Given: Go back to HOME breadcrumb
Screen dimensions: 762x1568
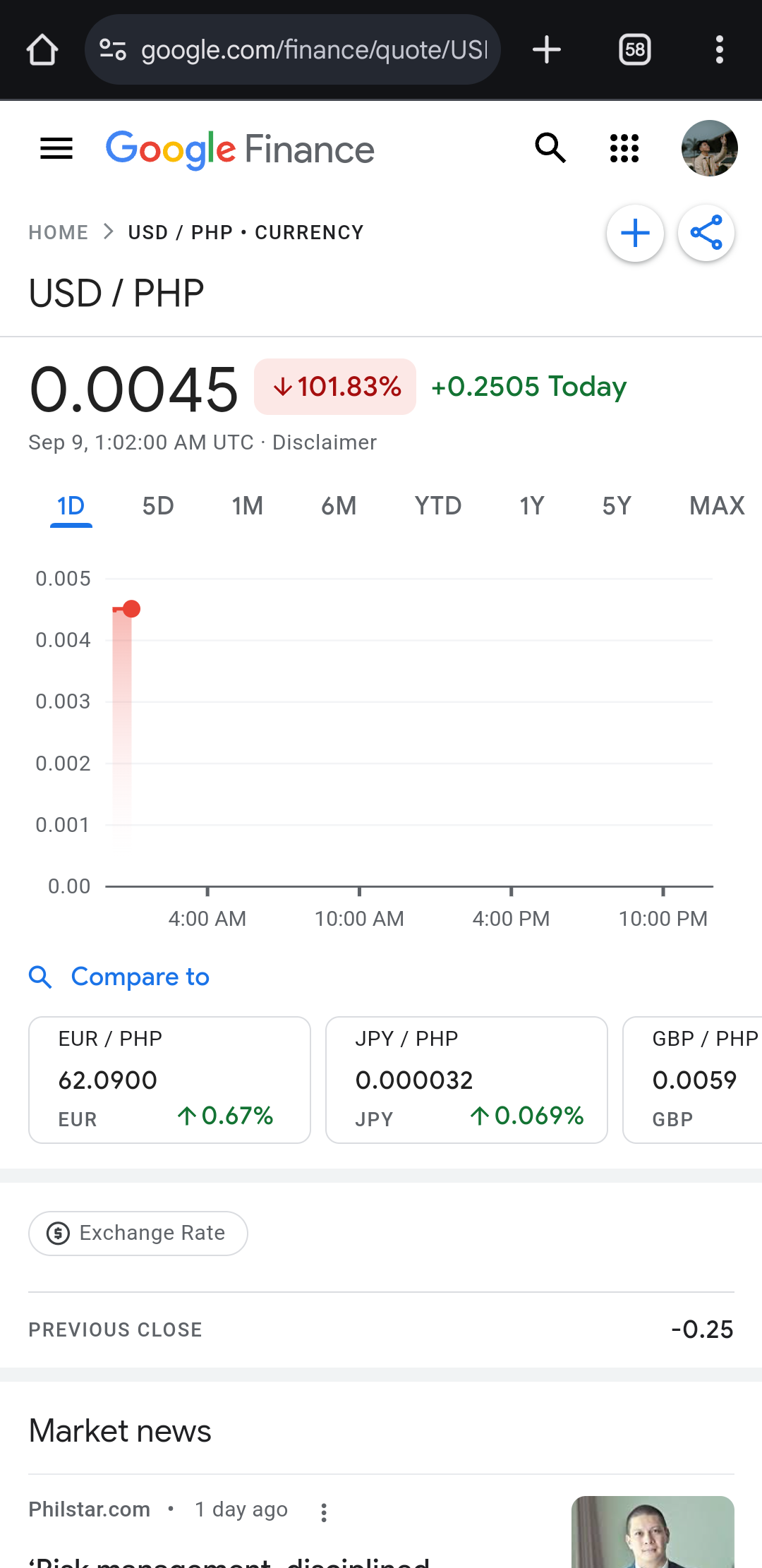Looking at the screenshot, I should pos(59,233).
